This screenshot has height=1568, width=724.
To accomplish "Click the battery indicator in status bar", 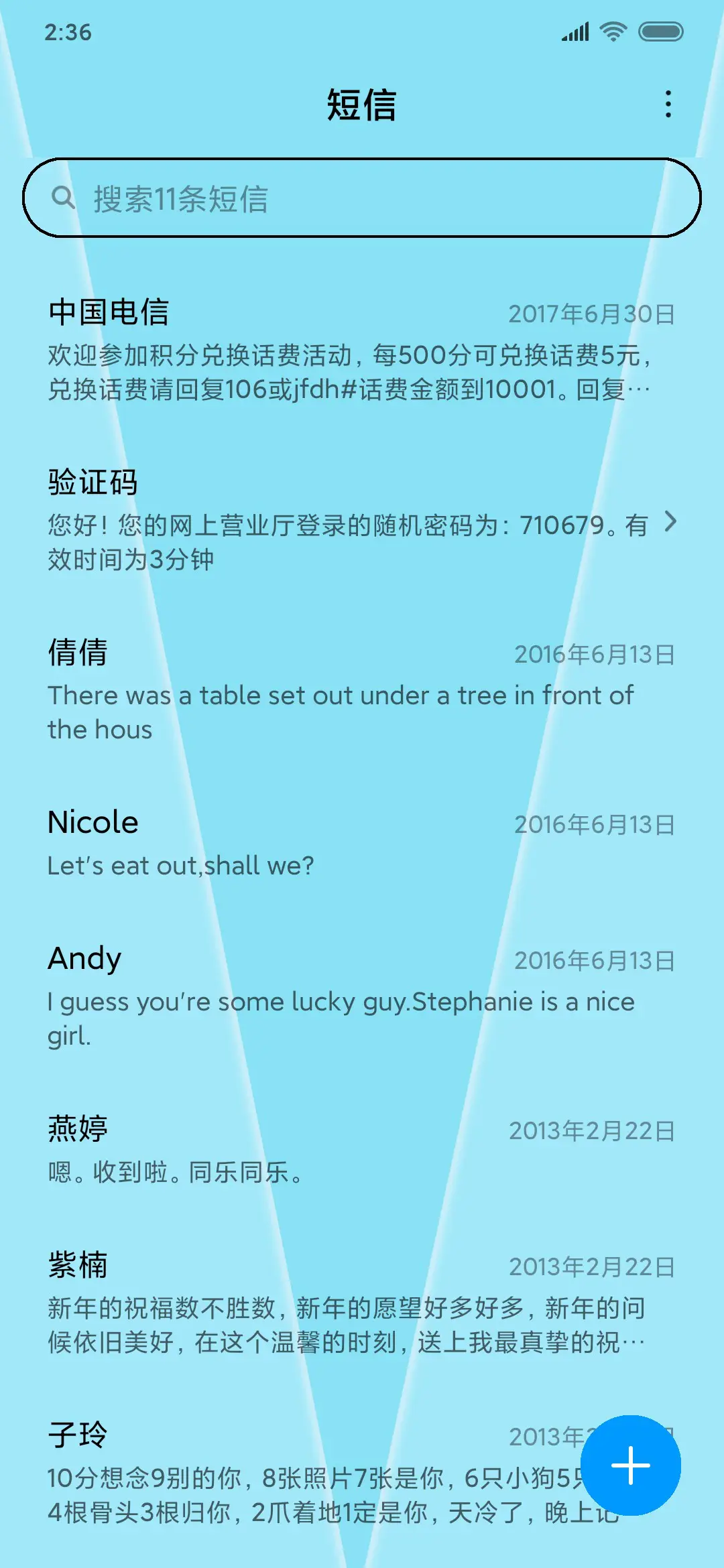I will 660,30.
